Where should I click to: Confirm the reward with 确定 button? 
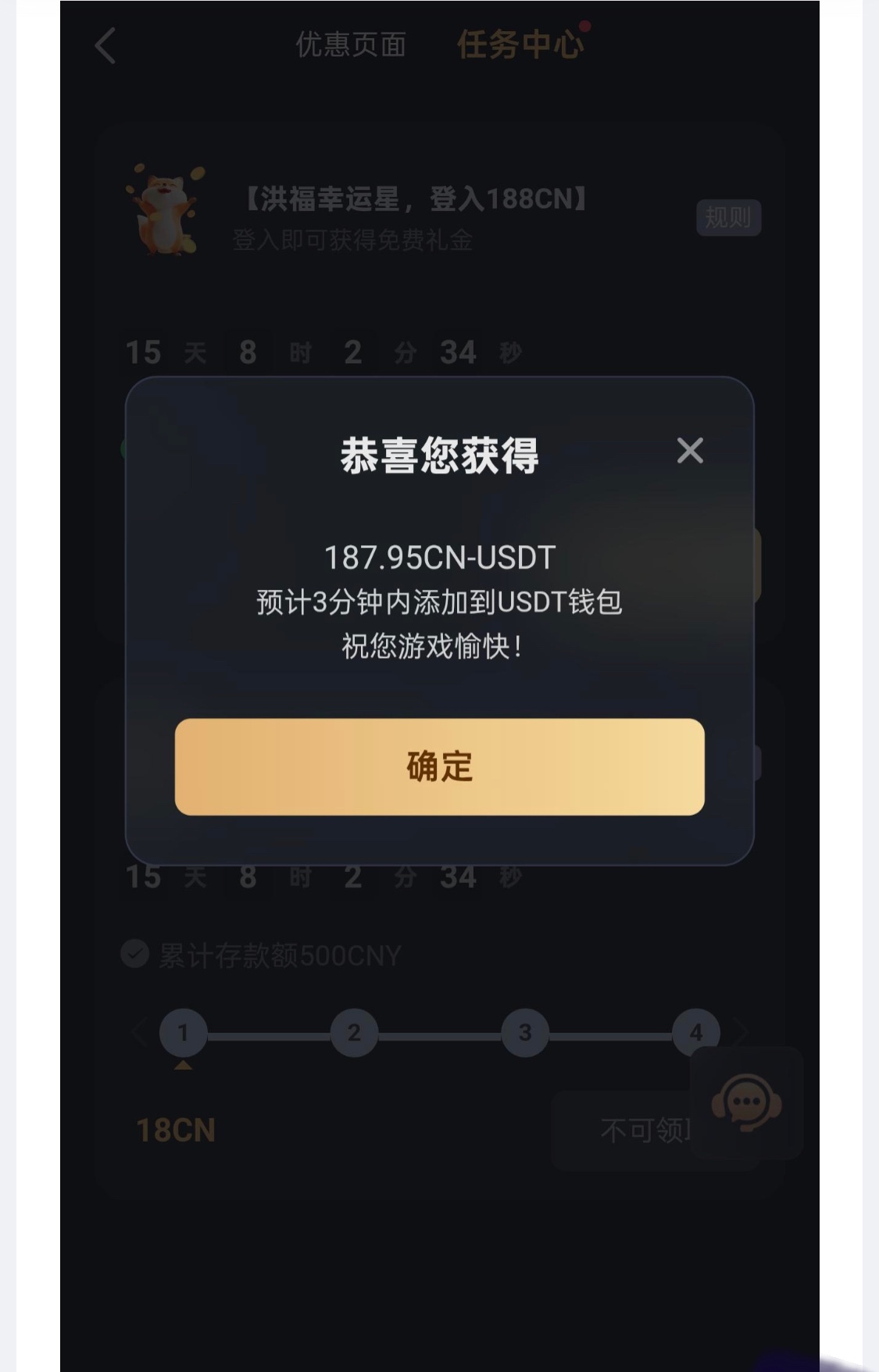pyautogui.click(x=439, y=766)
